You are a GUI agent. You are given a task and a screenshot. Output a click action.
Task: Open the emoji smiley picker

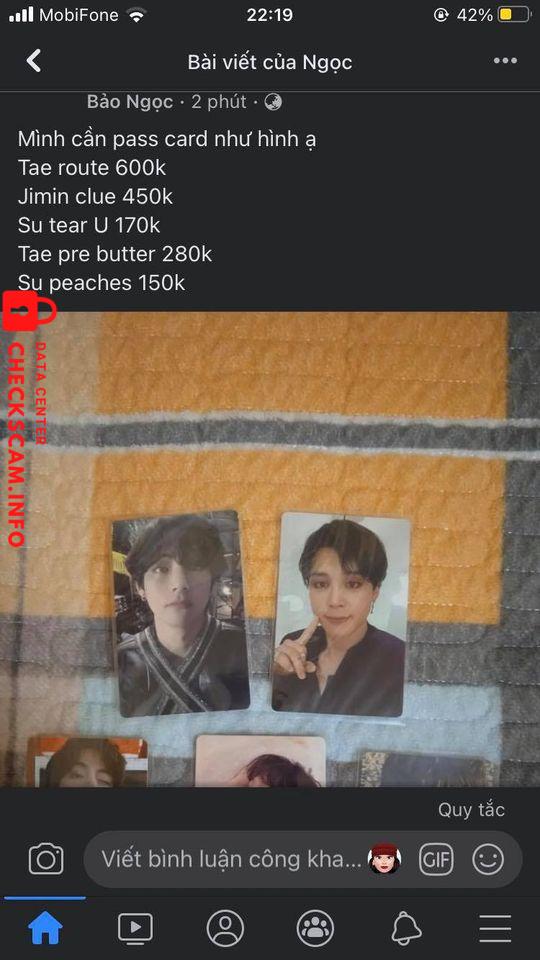point(488,859)
